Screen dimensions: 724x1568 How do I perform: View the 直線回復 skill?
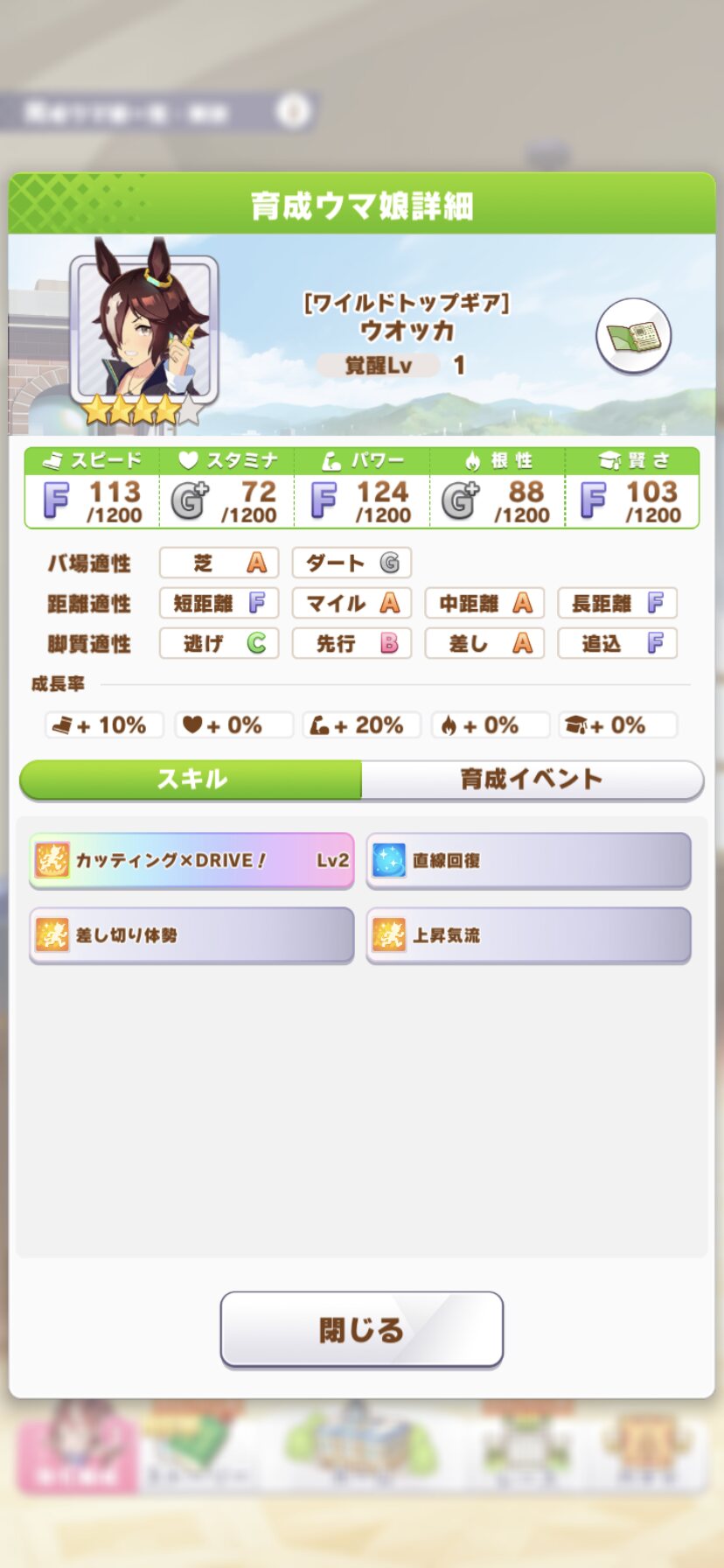[528, 860]
